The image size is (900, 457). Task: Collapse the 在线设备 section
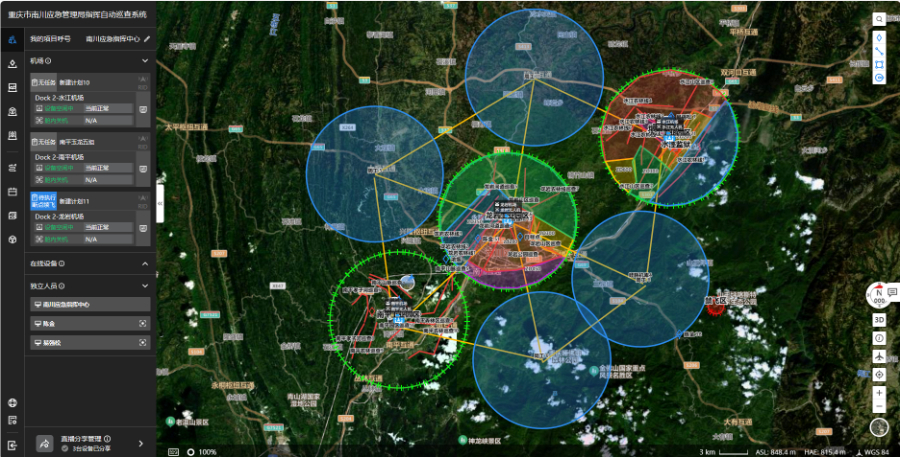pos(145,264)
